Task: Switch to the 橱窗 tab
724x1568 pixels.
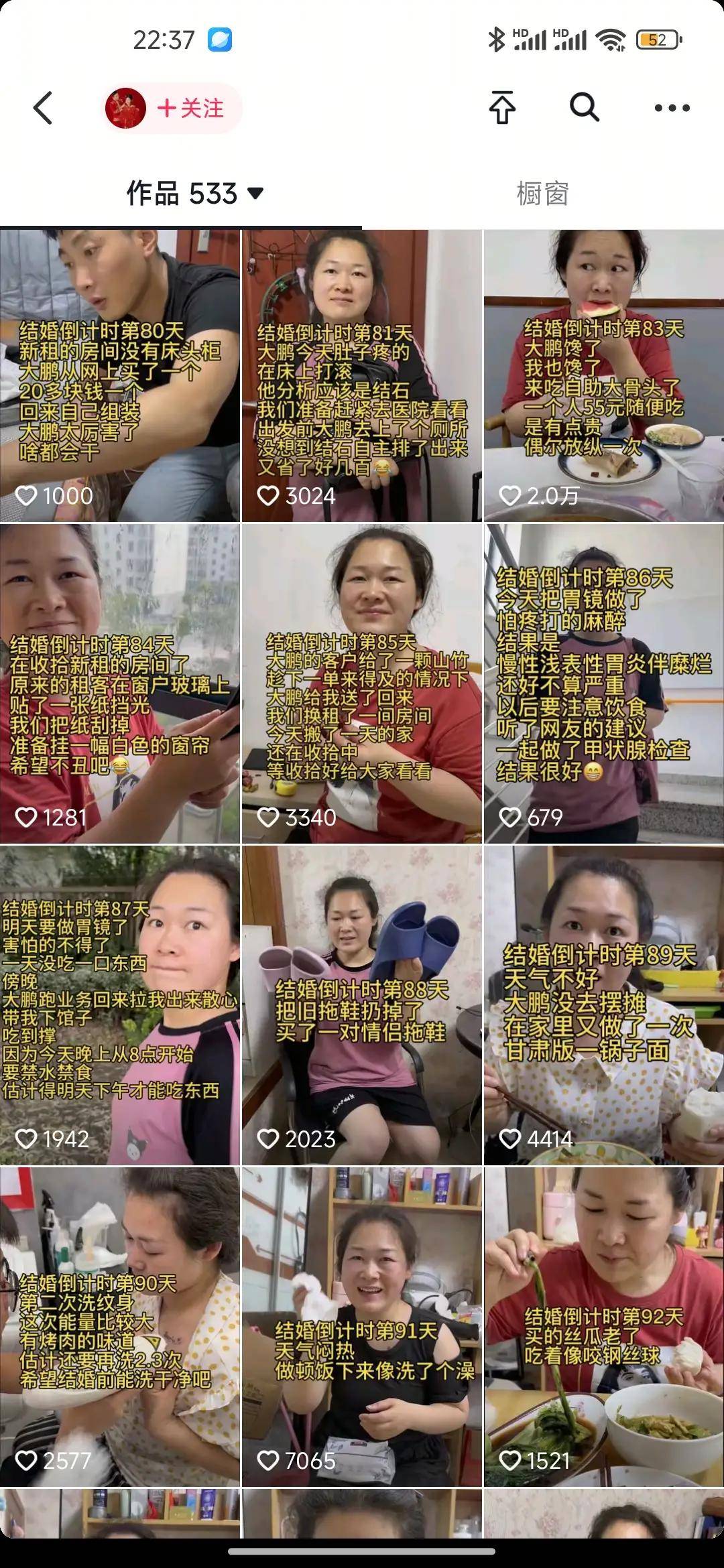Action: coord(542,194)
